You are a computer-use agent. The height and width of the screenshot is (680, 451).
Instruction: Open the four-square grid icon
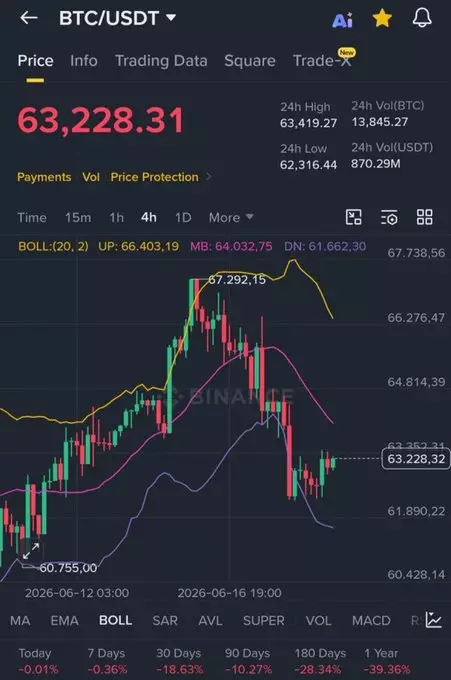425,217
